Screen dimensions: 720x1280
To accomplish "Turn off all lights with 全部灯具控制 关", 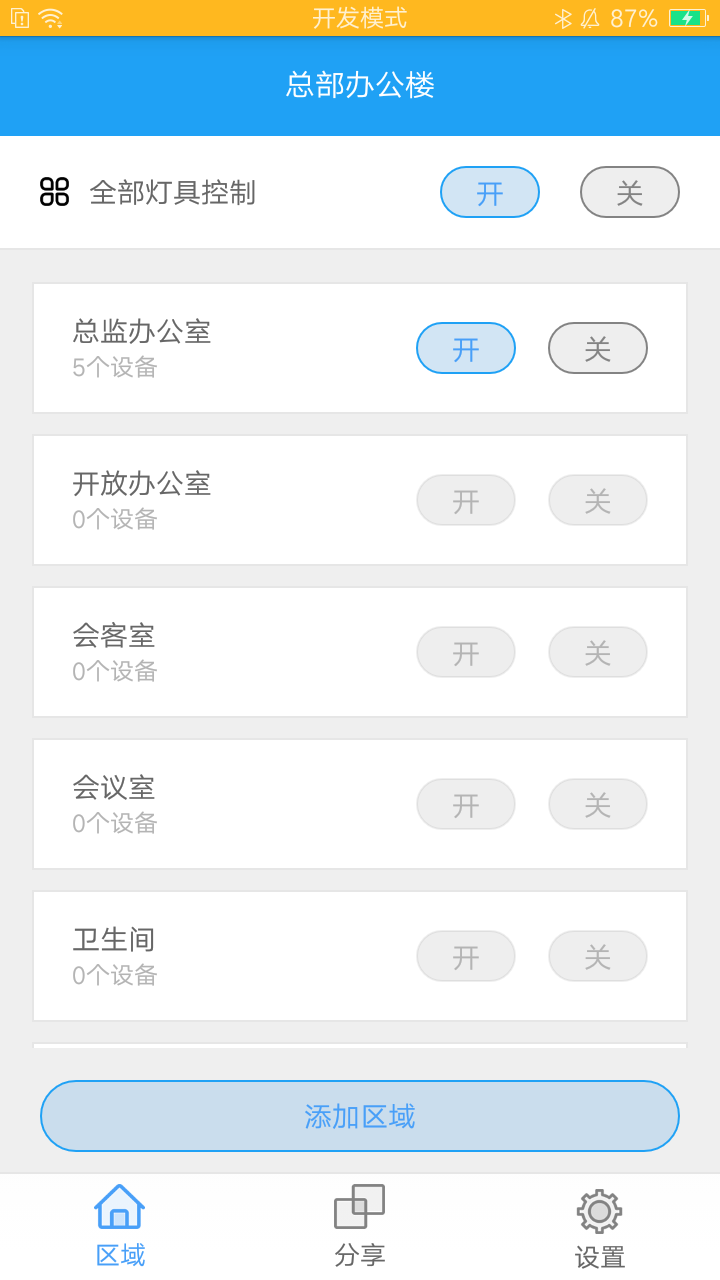I will point(630,192).
